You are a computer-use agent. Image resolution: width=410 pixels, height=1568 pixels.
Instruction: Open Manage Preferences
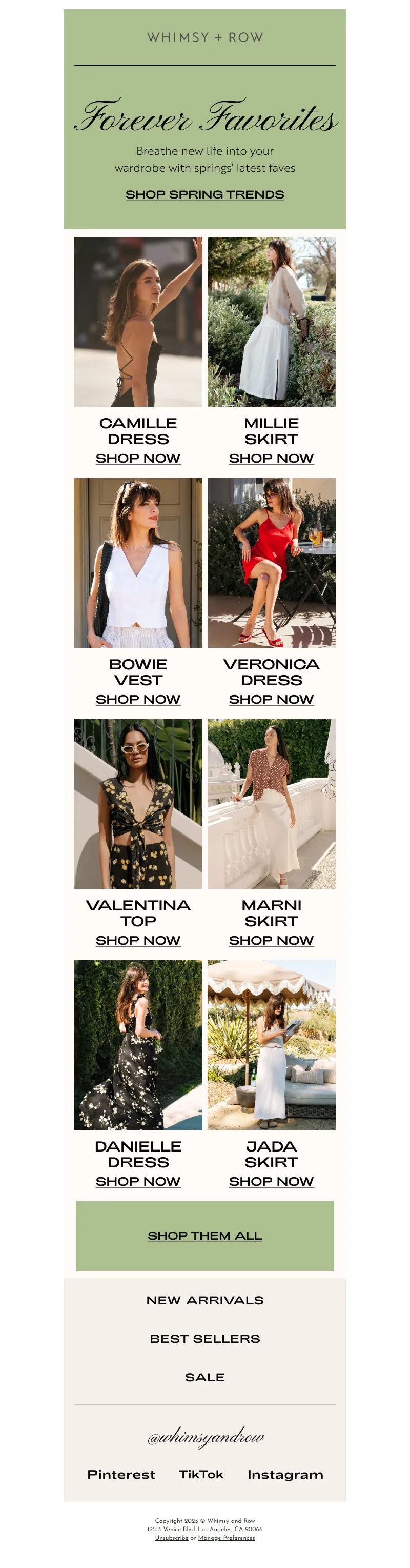tap(227, 1538)
